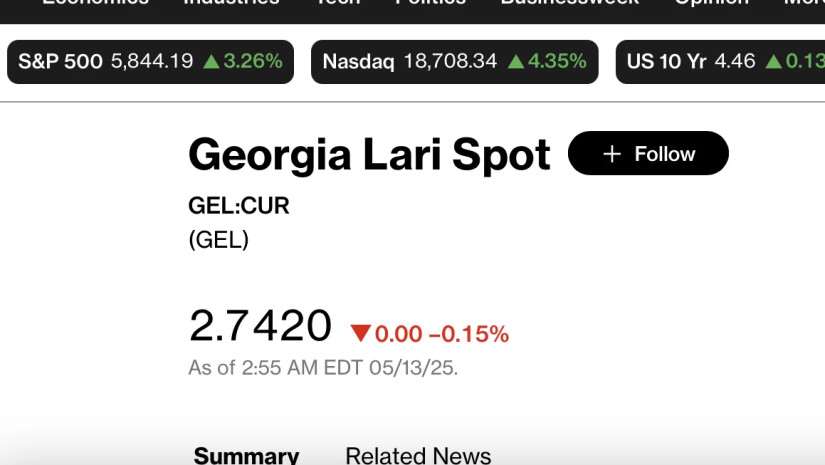
Task: Follow Georgia Lari Spot
Action: pos(648,153)
